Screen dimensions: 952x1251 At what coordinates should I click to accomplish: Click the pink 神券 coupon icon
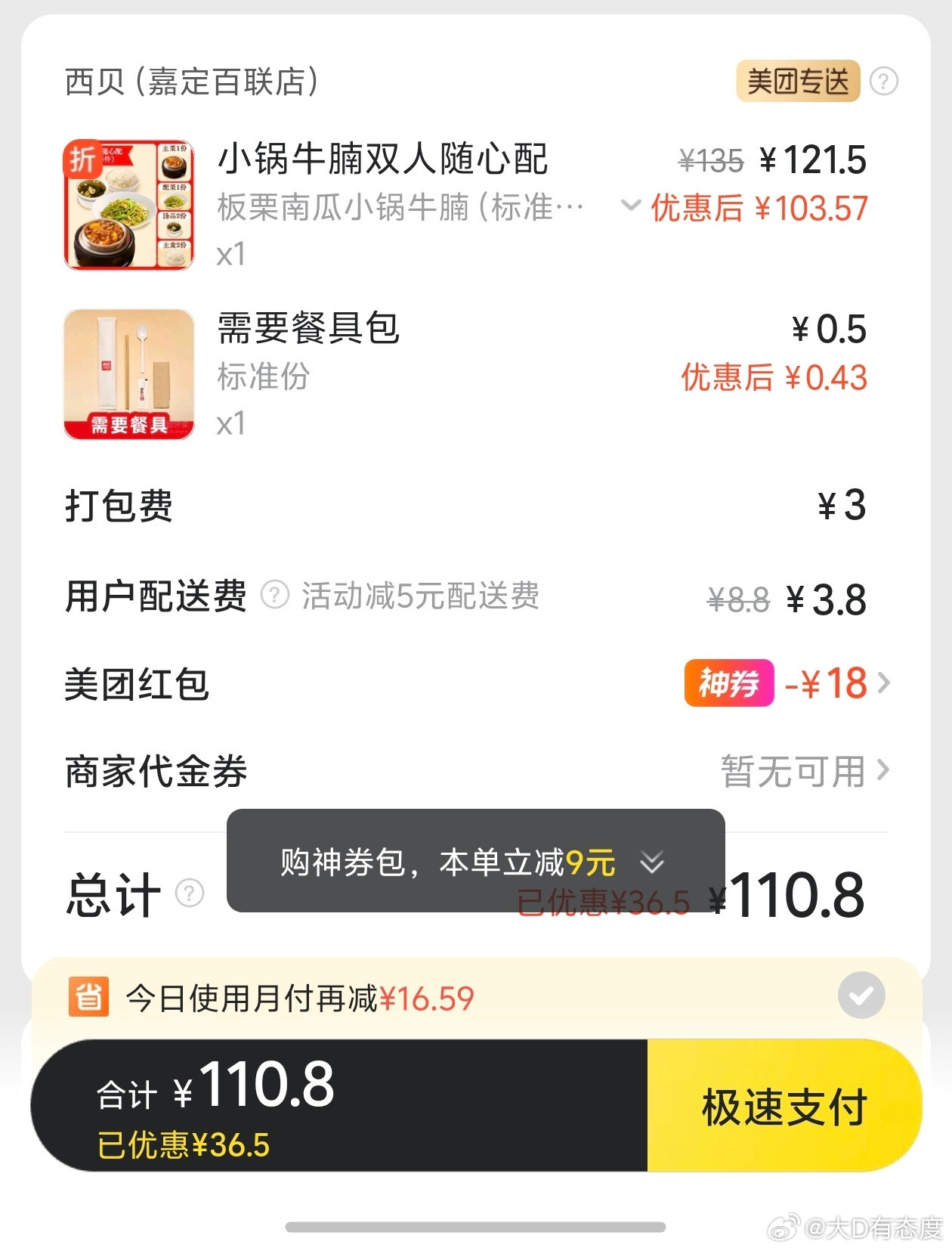pos(727,683)
